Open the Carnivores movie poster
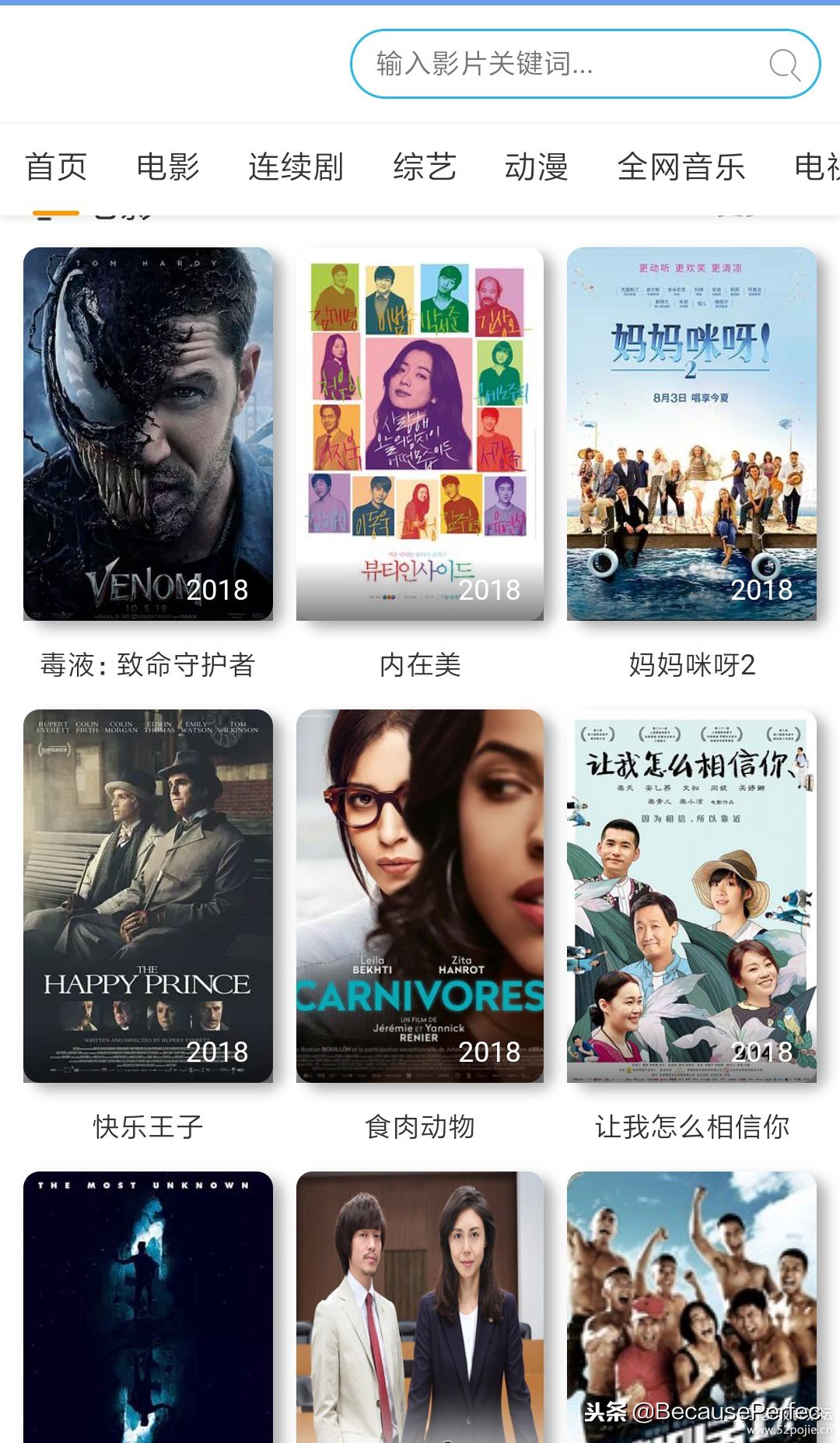840x1443 pixels. pyautogui.click(x=420, y=898)
